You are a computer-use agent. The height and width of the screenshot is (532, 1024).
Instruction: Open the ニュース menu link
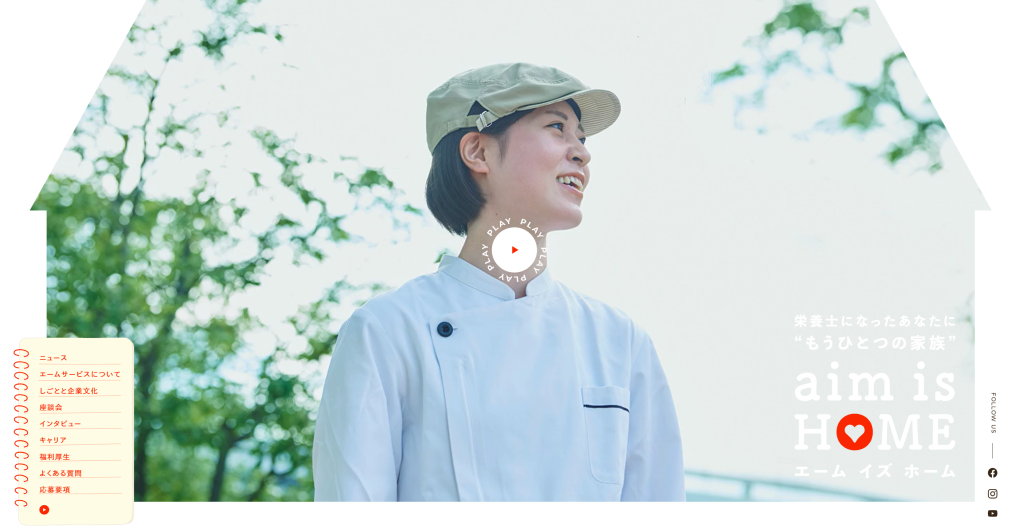54,358
